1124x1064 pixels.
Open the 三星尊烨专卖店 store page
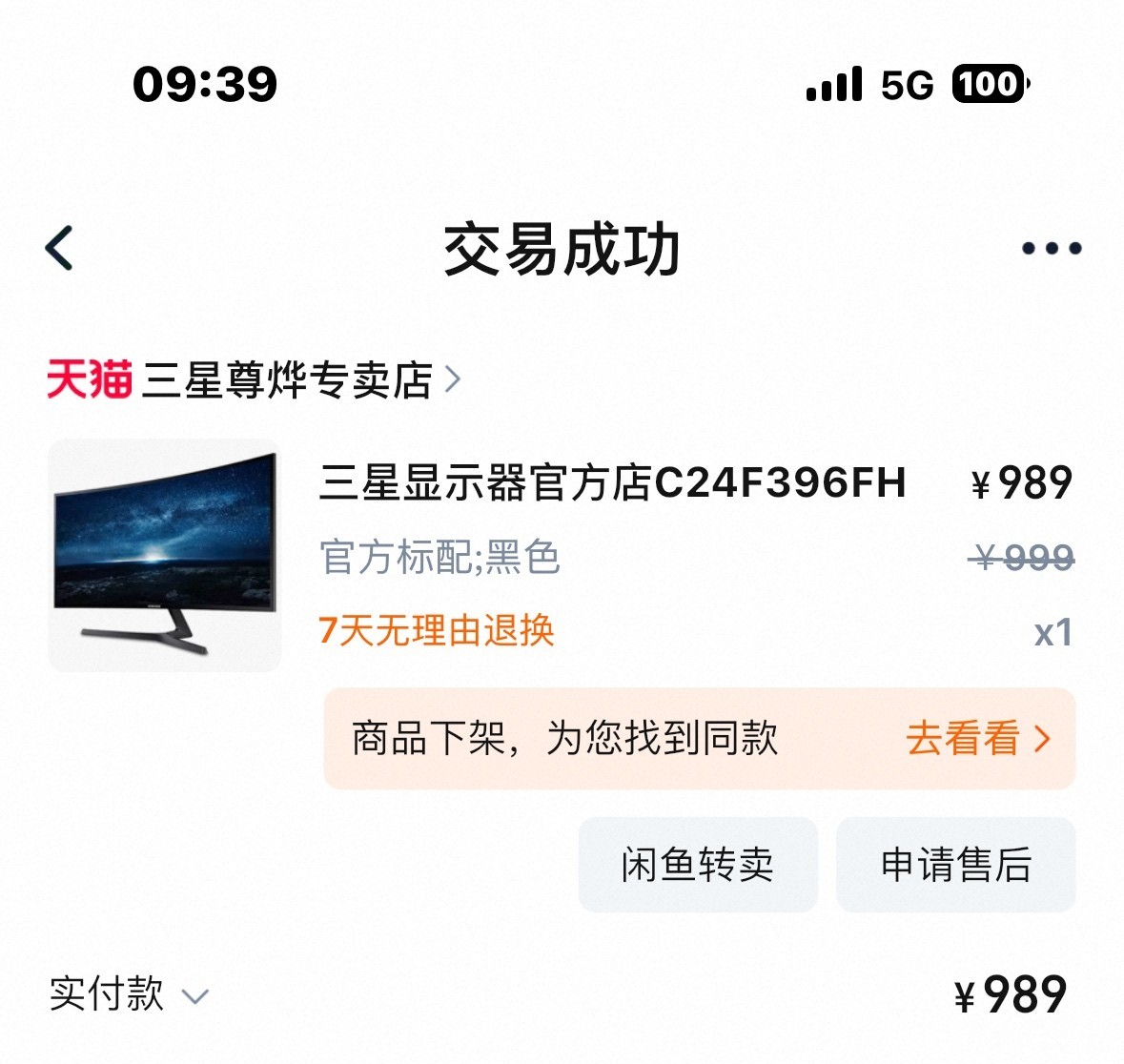(x=286, y=380)
